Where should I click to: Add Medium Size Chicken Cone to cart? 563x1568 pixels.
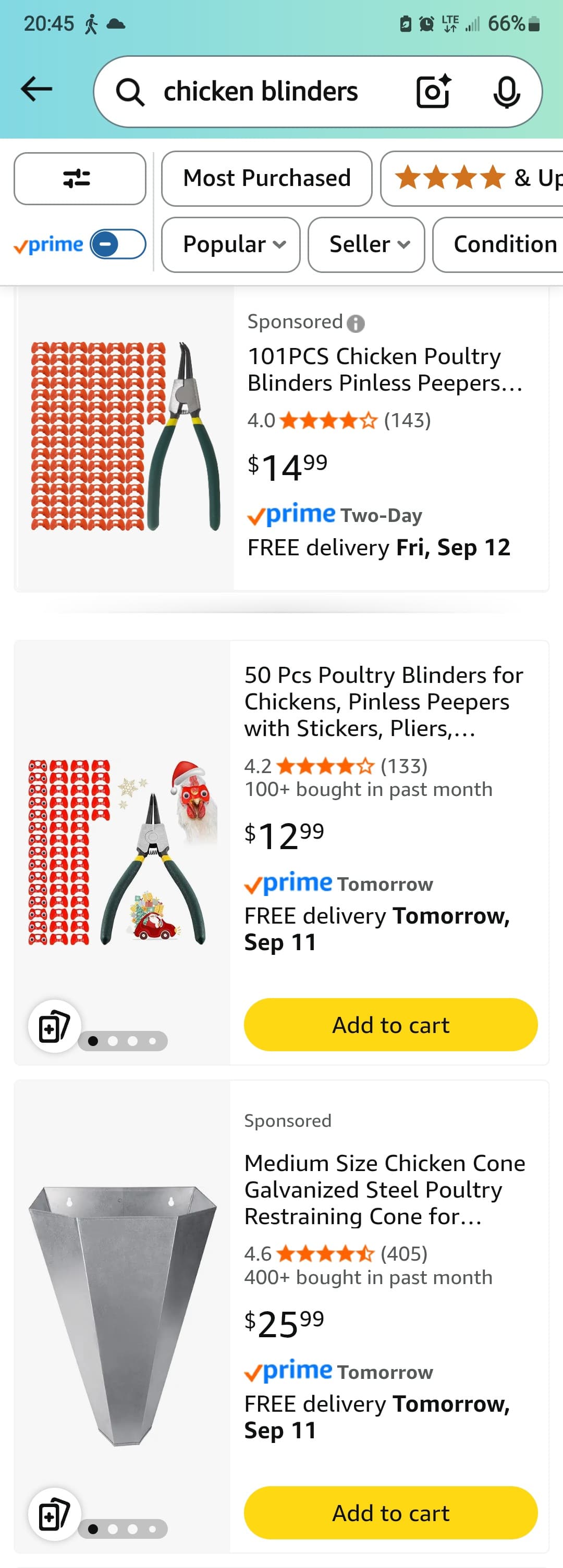point(390,1512)
